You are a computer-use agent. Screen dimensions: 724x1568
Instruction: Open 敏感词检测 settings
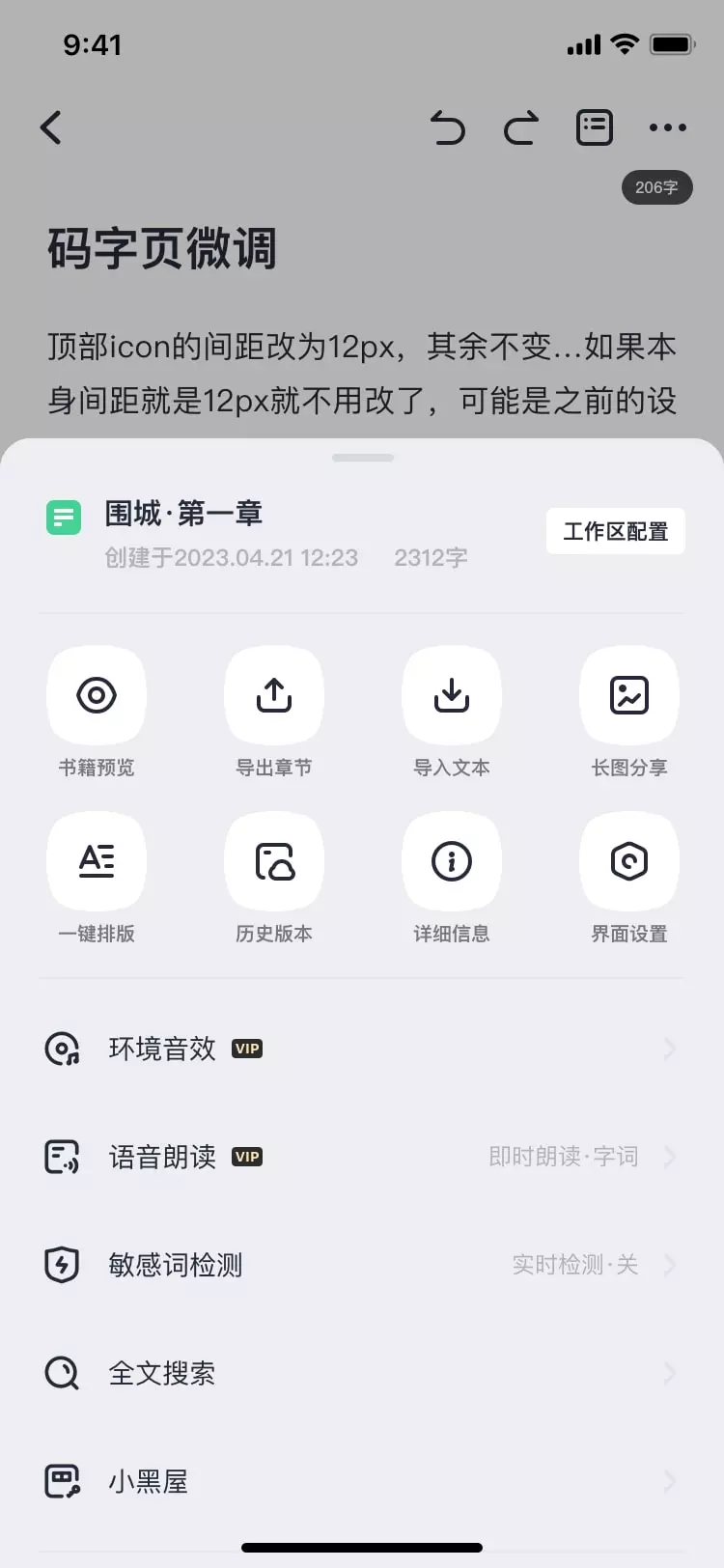point(362,1265)
